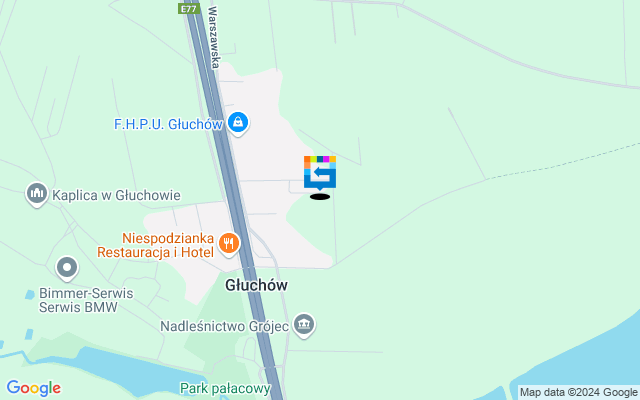
Task: Open the Kaplica w Głuchowie place marker
Action: 37,192
